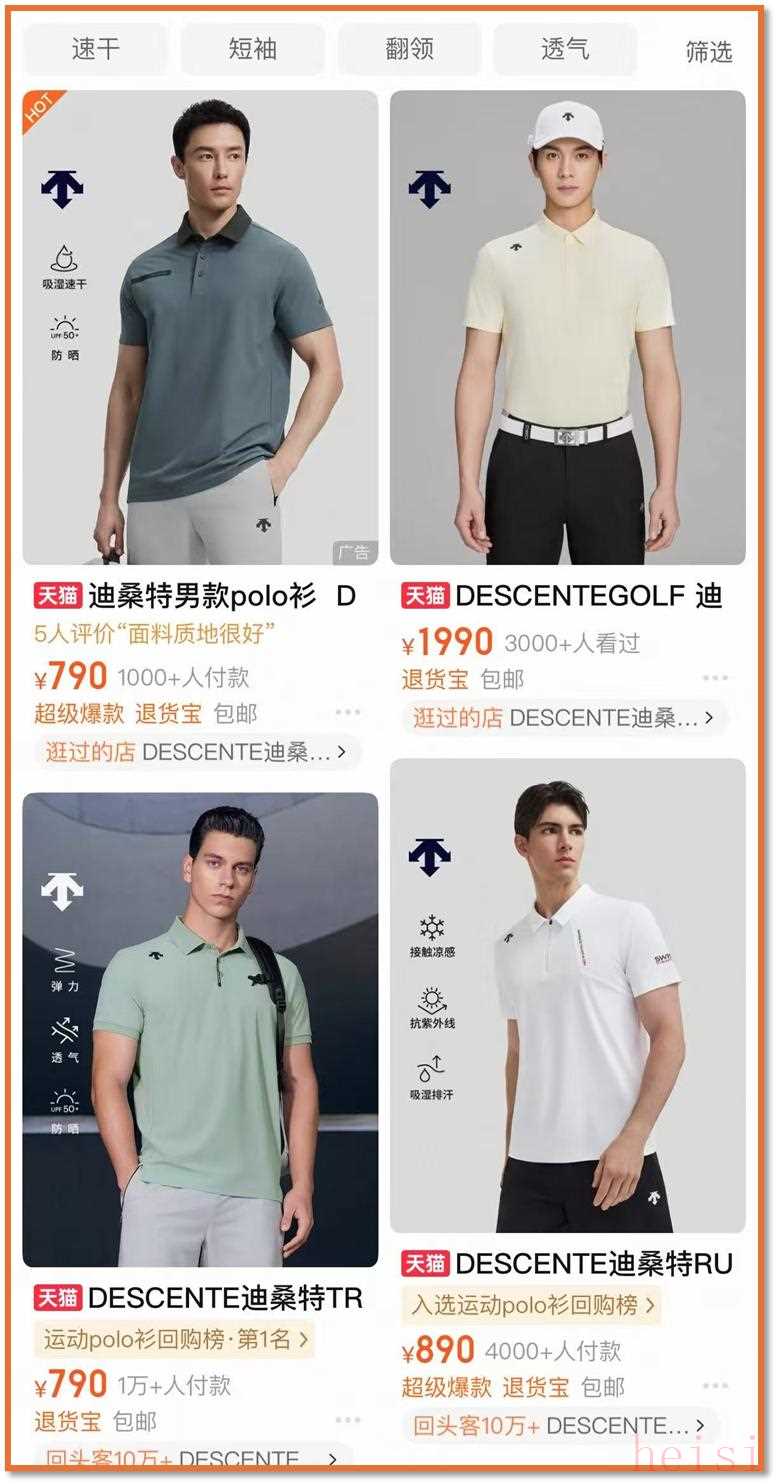The image size is (777, 1484).
Task: Open the green DESCENTE迪桑特TR polo product
Action: [200, 1030]
